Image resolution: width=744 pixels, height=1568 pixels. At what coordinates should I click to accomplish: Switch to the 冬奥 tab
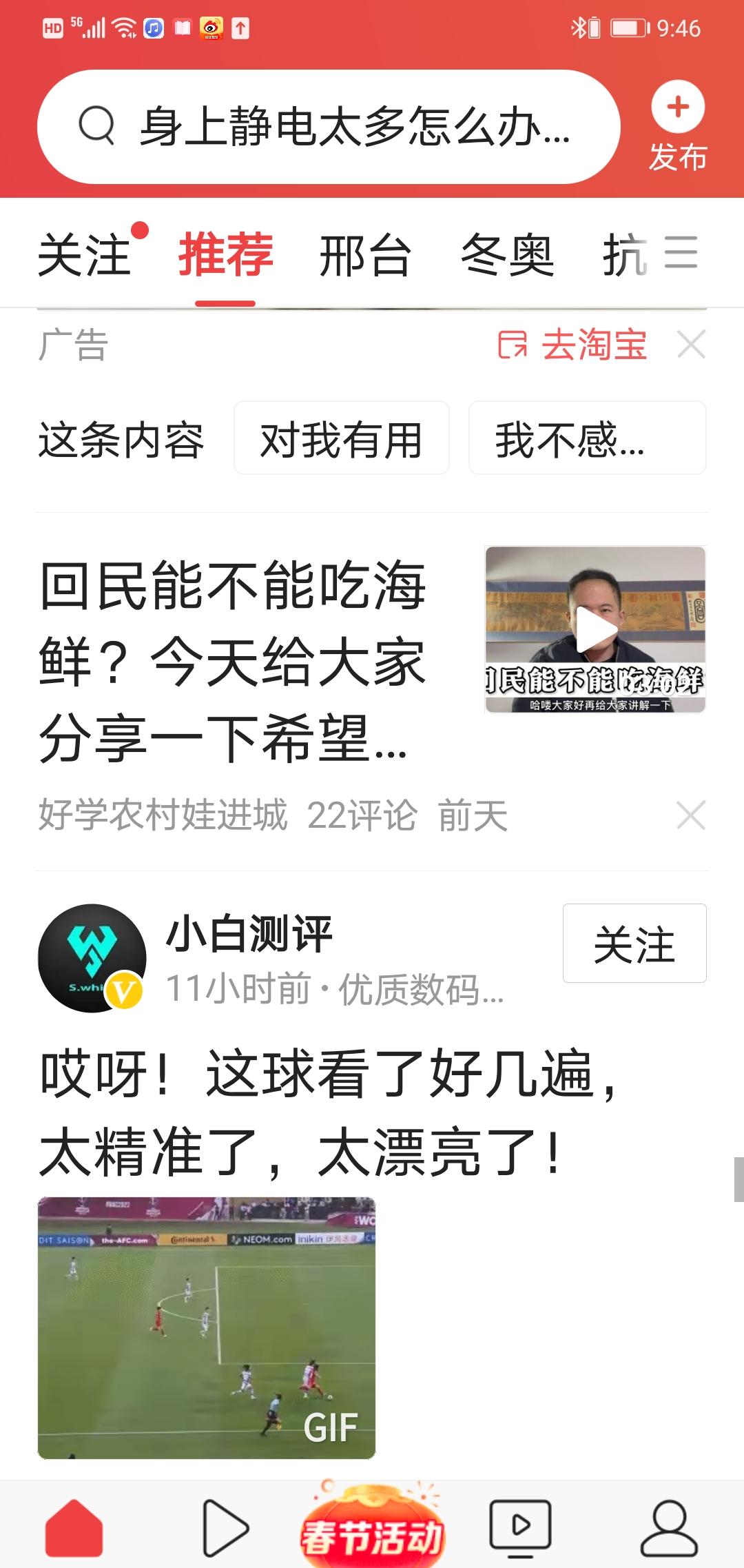click(507, 255)
